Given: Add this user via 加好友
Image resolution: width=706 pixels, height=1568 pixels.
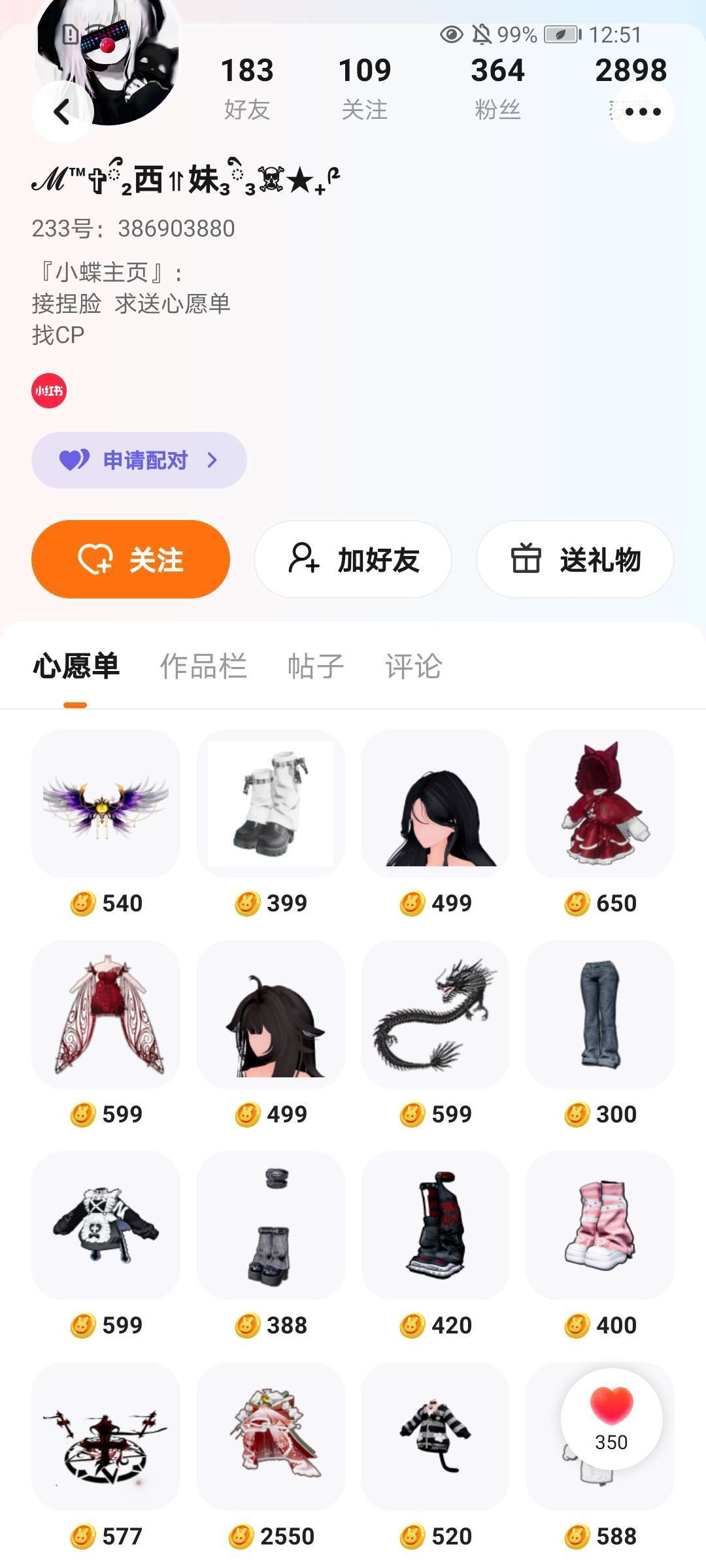Looking at the screenshot, I should pyautogui.click(x=353, y=560).
